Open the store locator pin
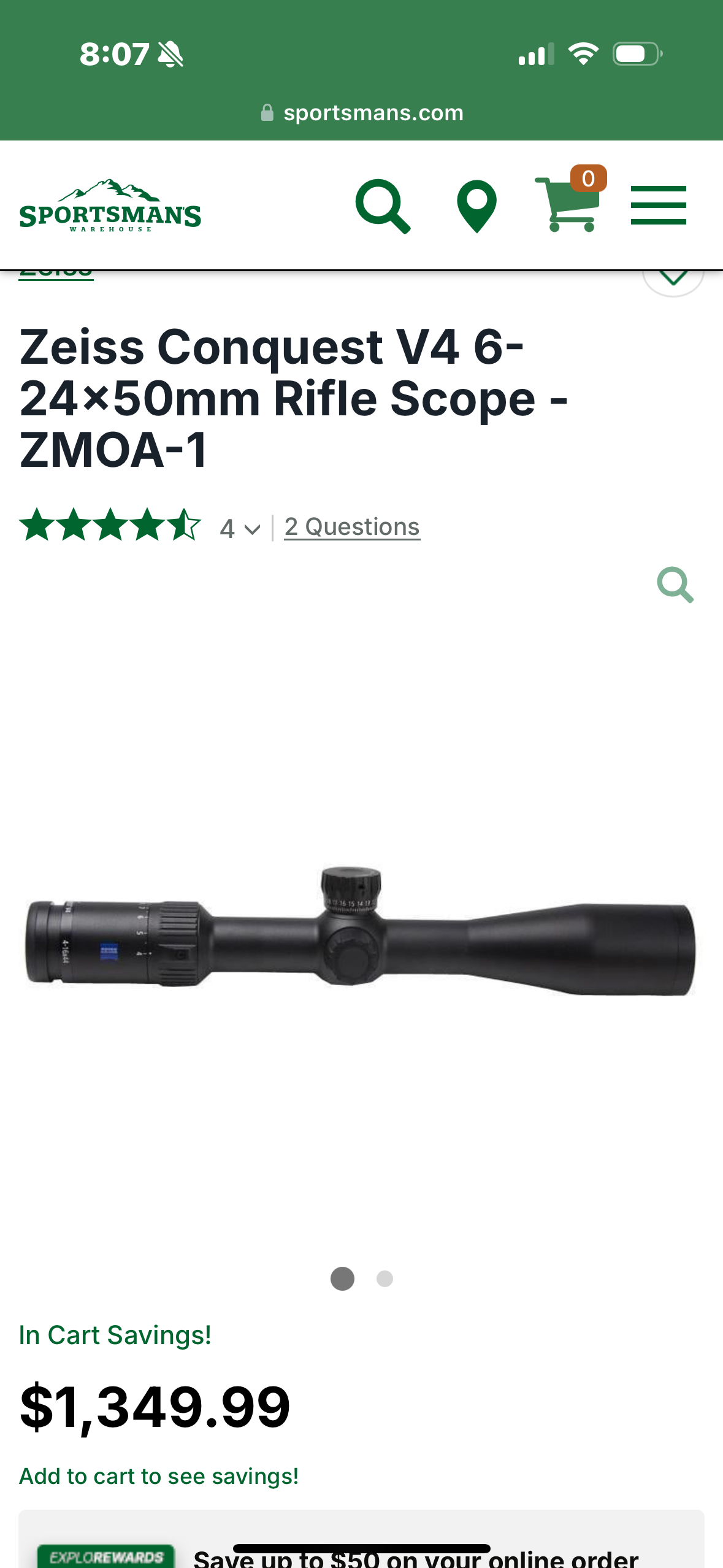Viewport: 723px width, 1568px height. pos(476,206)
